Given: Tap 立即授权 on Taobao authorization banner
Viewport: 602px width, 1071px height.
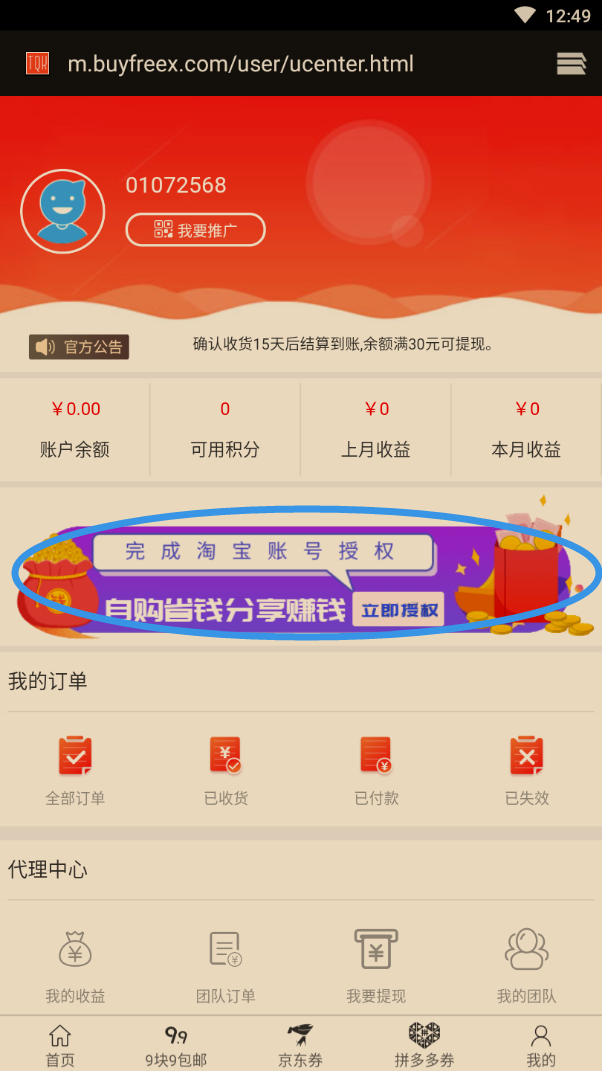Looking at the screenshot, I should [x=399, y=609].
